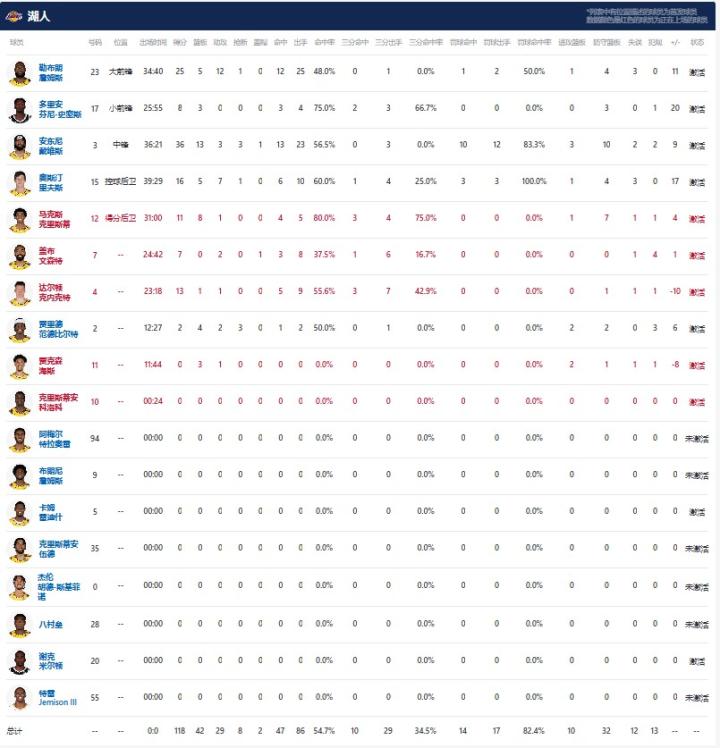
Task: Open 克里斯蒂安 伍德 player profile
Action: point(55,548)
